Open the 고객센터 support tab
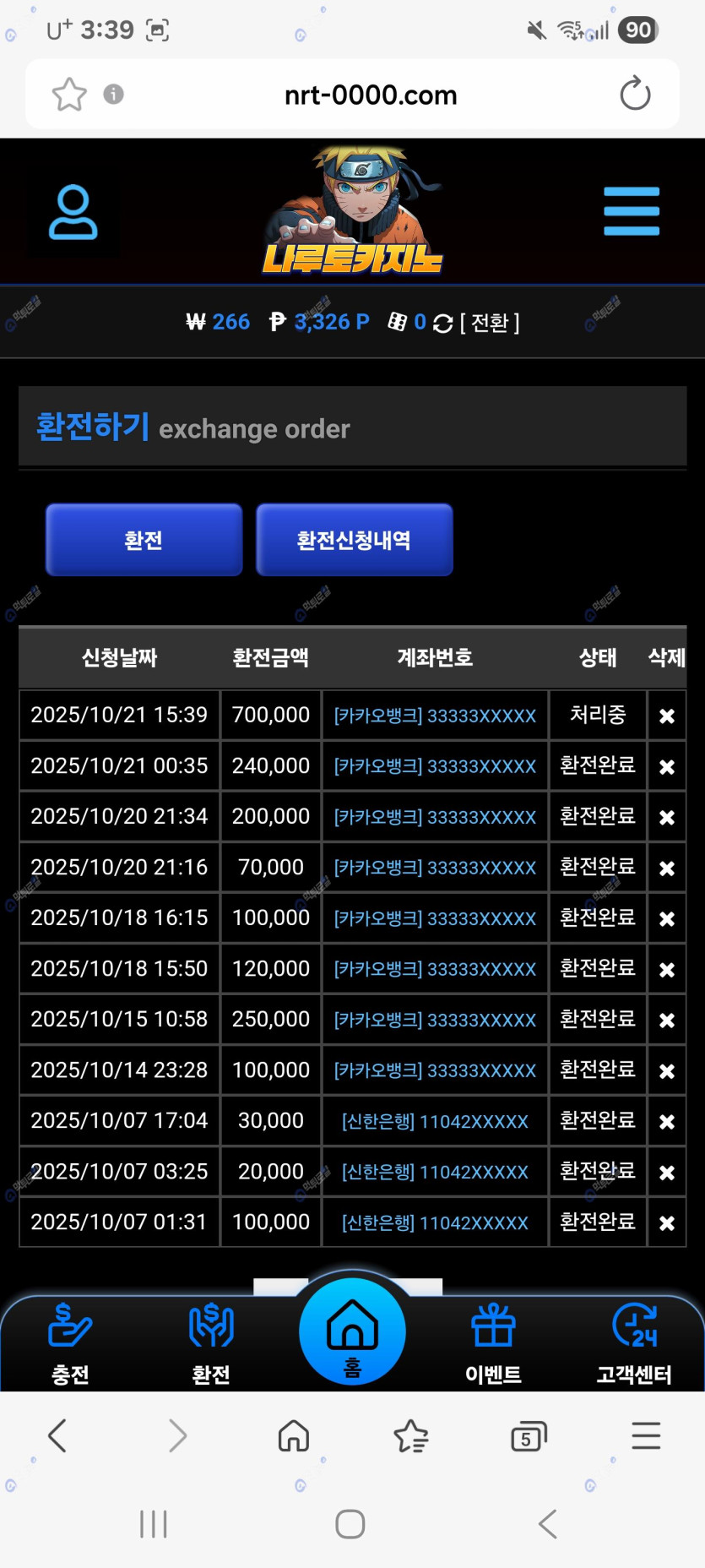 (x=634, y=1343)
